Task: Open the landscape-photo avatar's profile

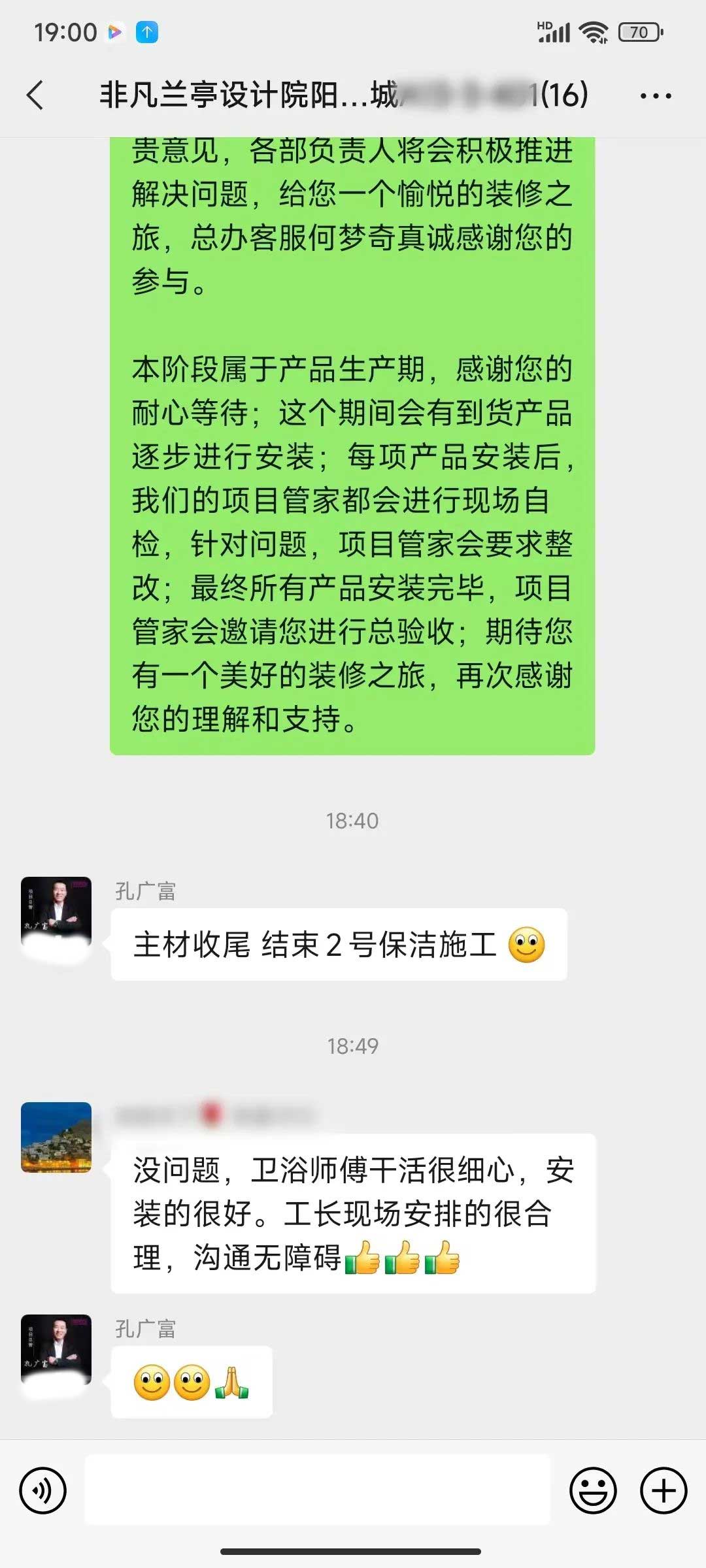Action: (56, 1137)
